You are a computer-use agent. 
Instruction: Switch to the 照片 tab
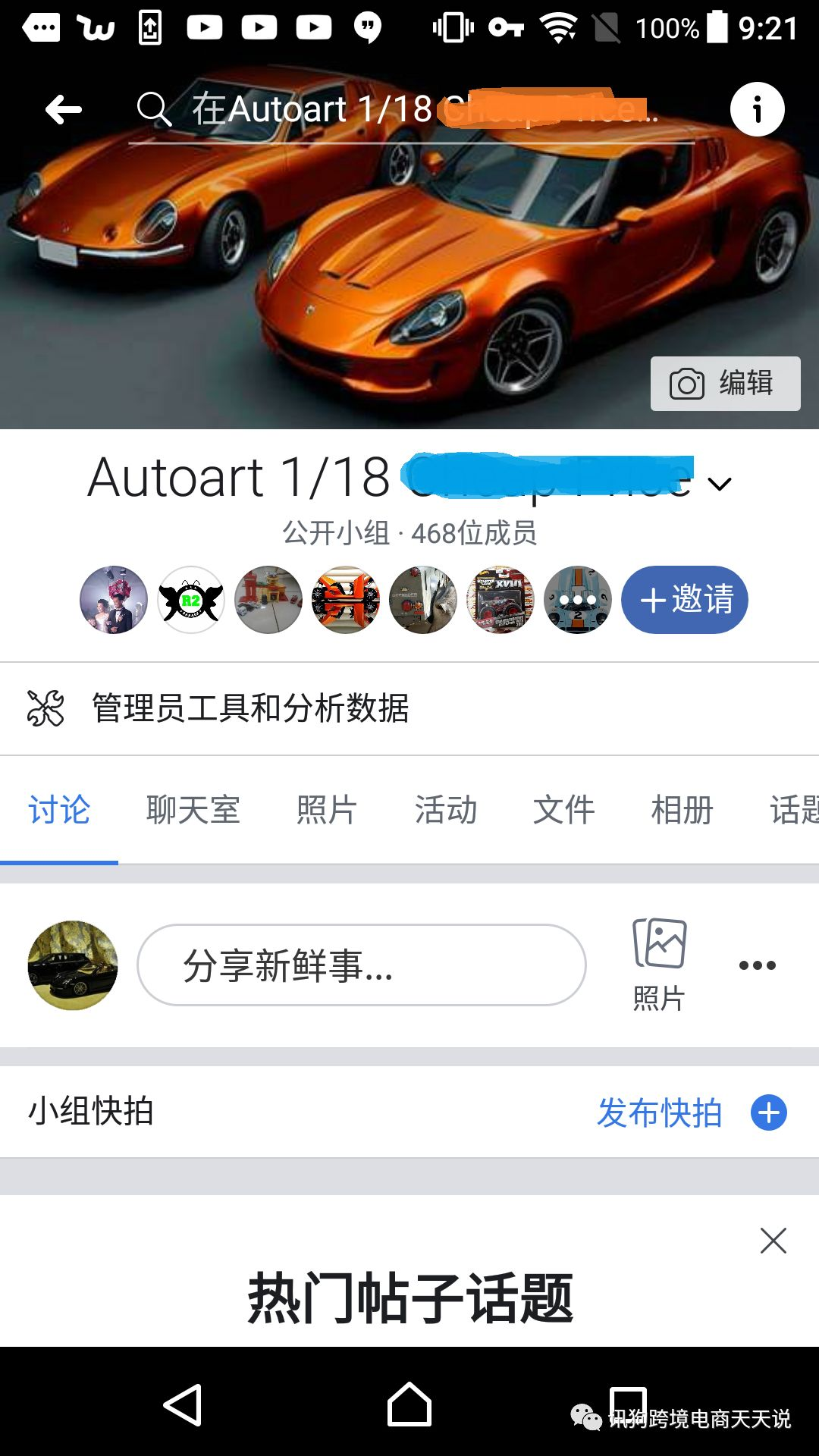(326, 810)
